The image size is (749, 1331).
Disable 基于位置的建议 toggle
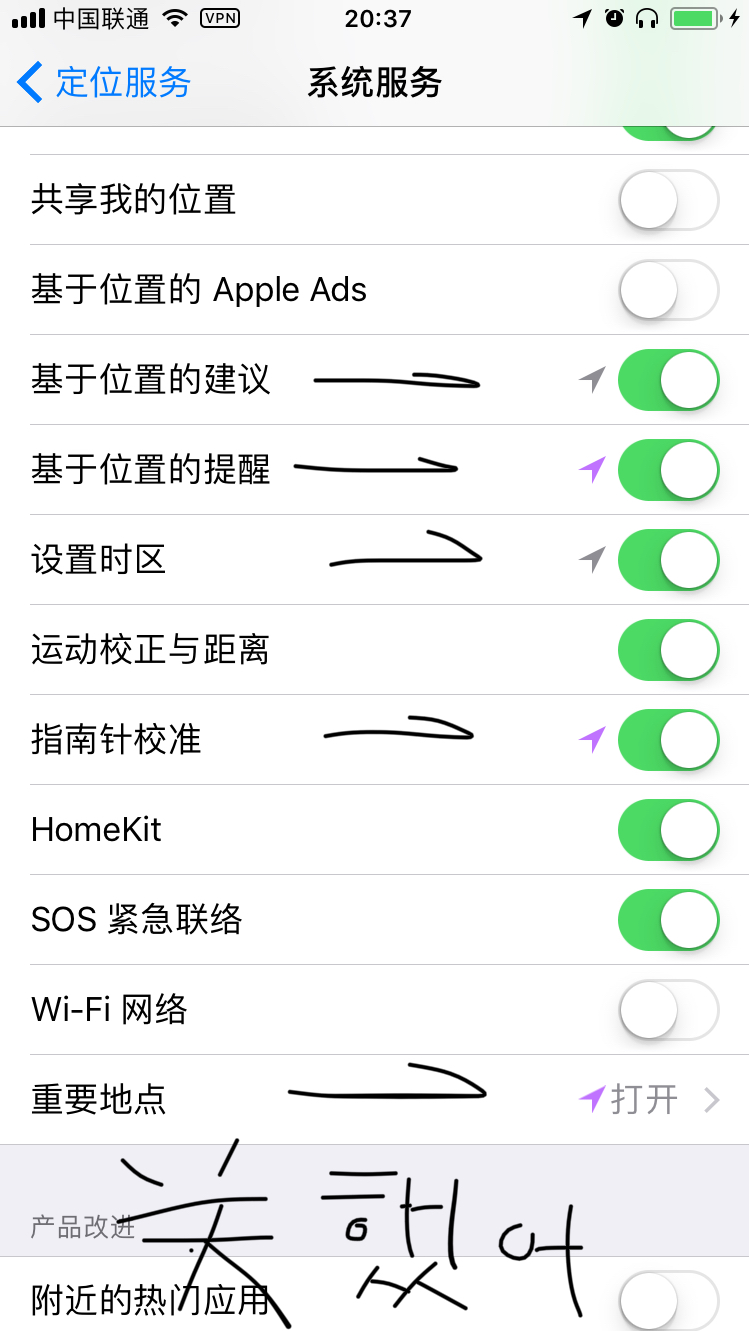669,380
